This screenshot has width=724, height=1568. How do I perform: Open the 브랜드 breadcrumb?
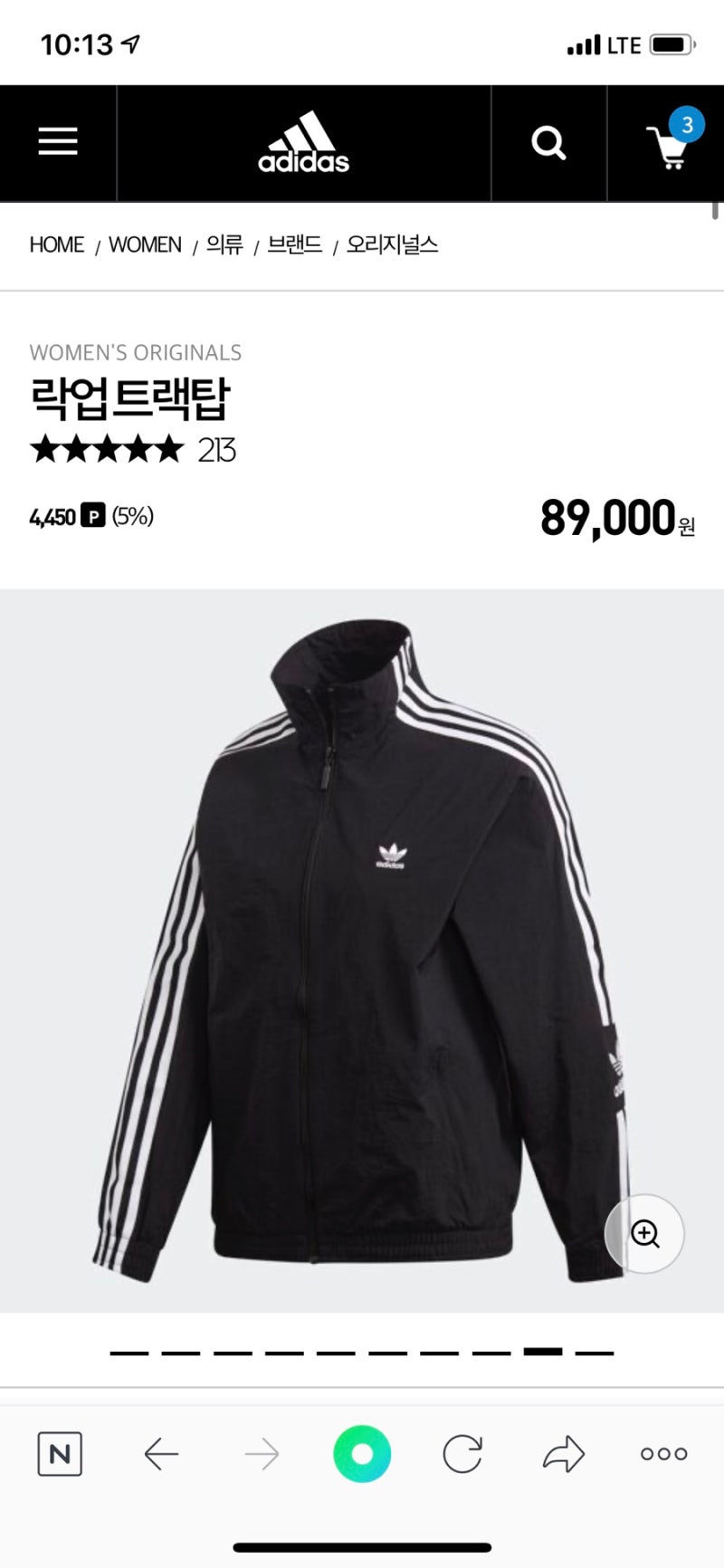click(294, 244)
